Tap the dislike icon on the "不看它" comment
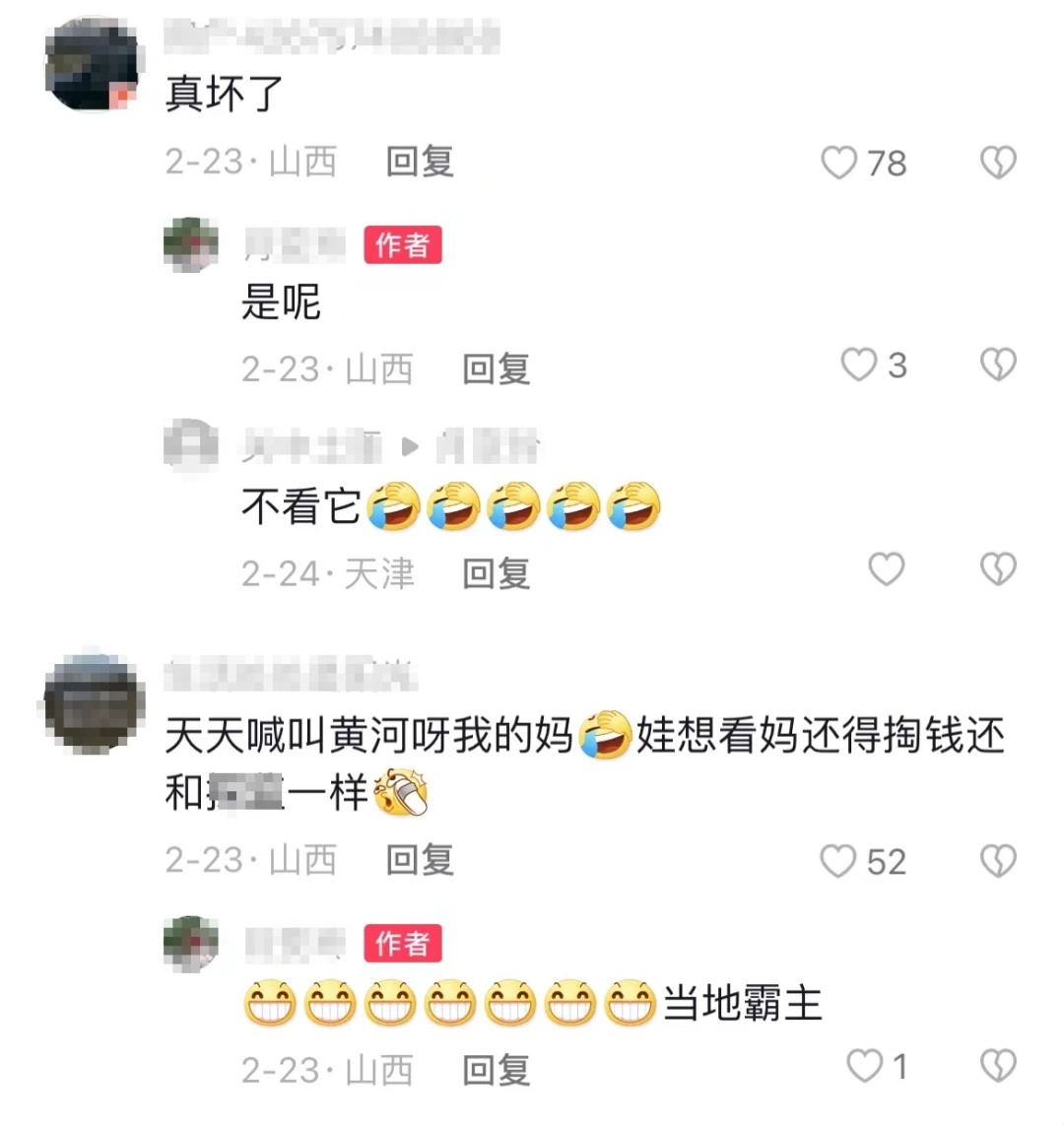The height and width of the screenshot is (1126, 1064). (x=1000, y=570)
